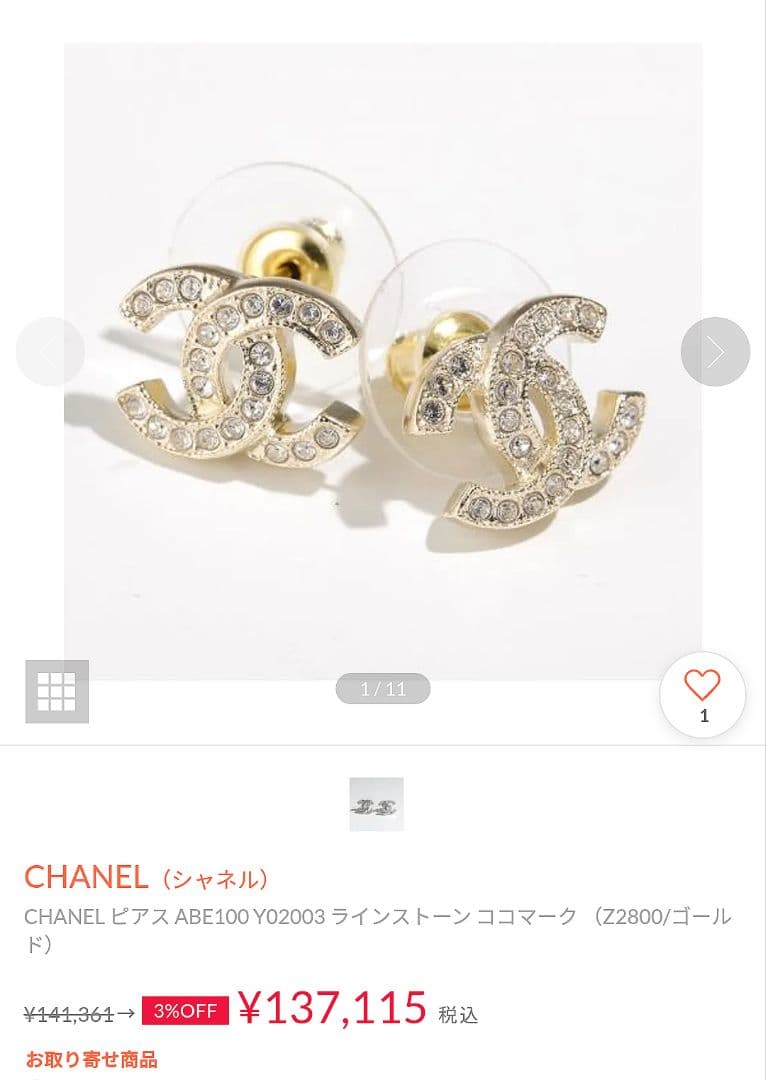
Task: Click the "(シャネル)" katakana label
Action: (x=213, y=880)
